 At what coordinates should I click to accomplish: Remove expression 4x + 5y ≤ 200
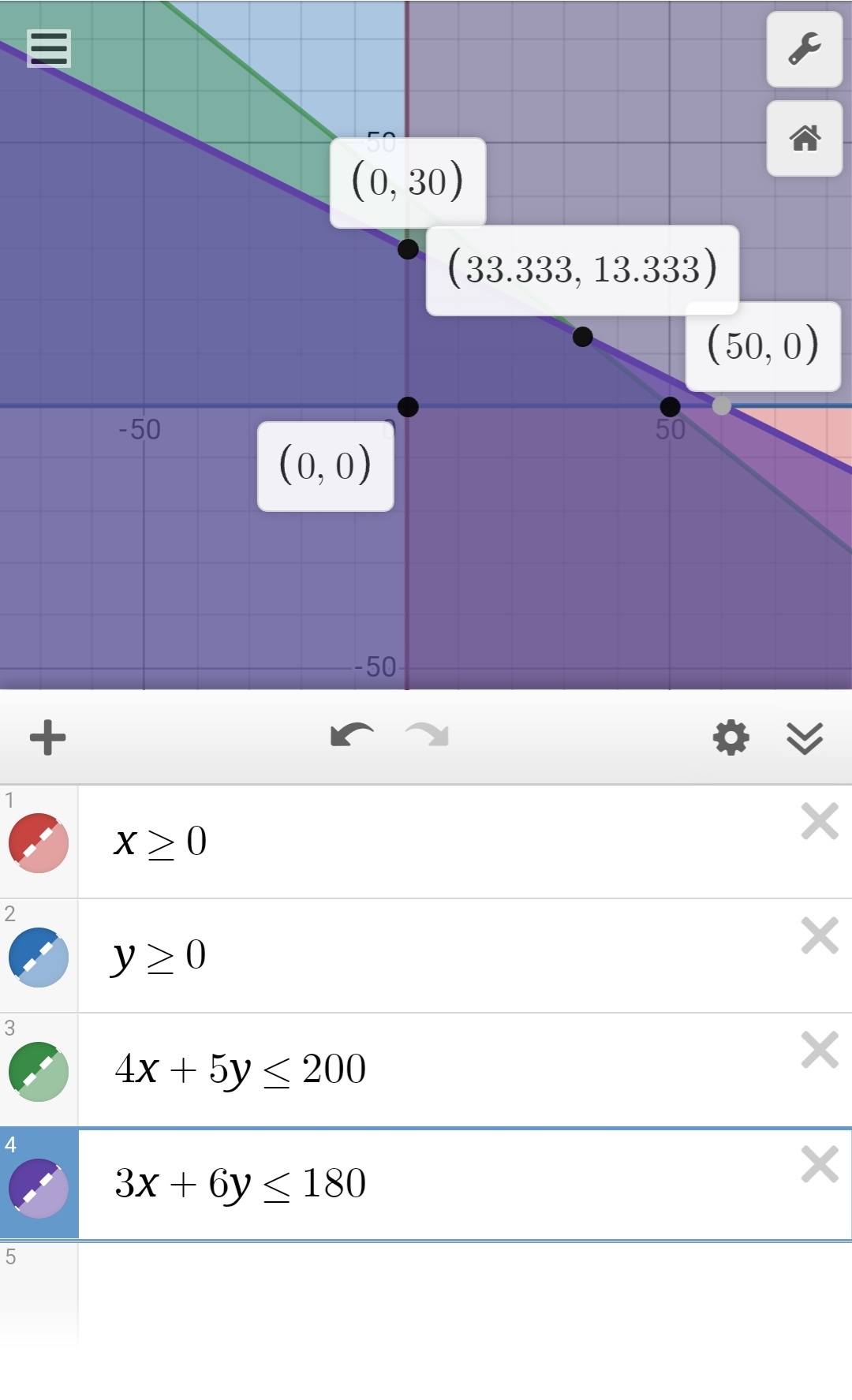tap(820, 1051)
